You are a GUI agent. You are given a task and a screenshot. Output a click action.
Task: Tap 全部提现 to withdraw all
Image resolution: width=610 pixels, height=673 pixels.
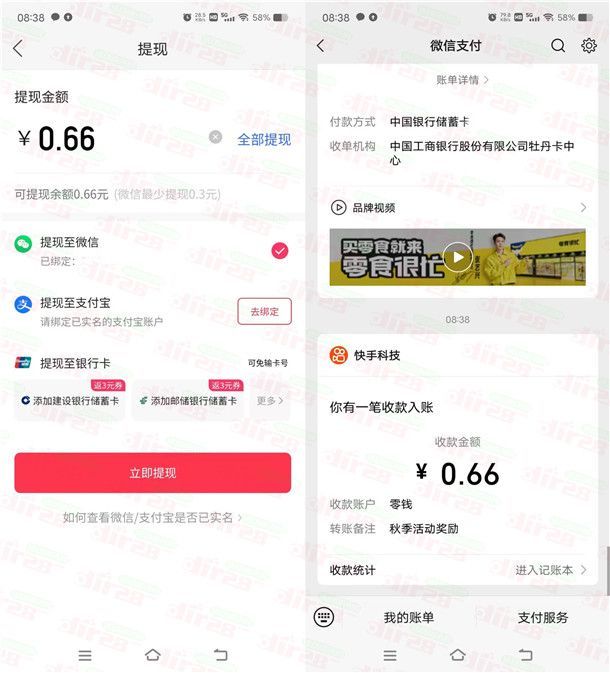[263, 139]
